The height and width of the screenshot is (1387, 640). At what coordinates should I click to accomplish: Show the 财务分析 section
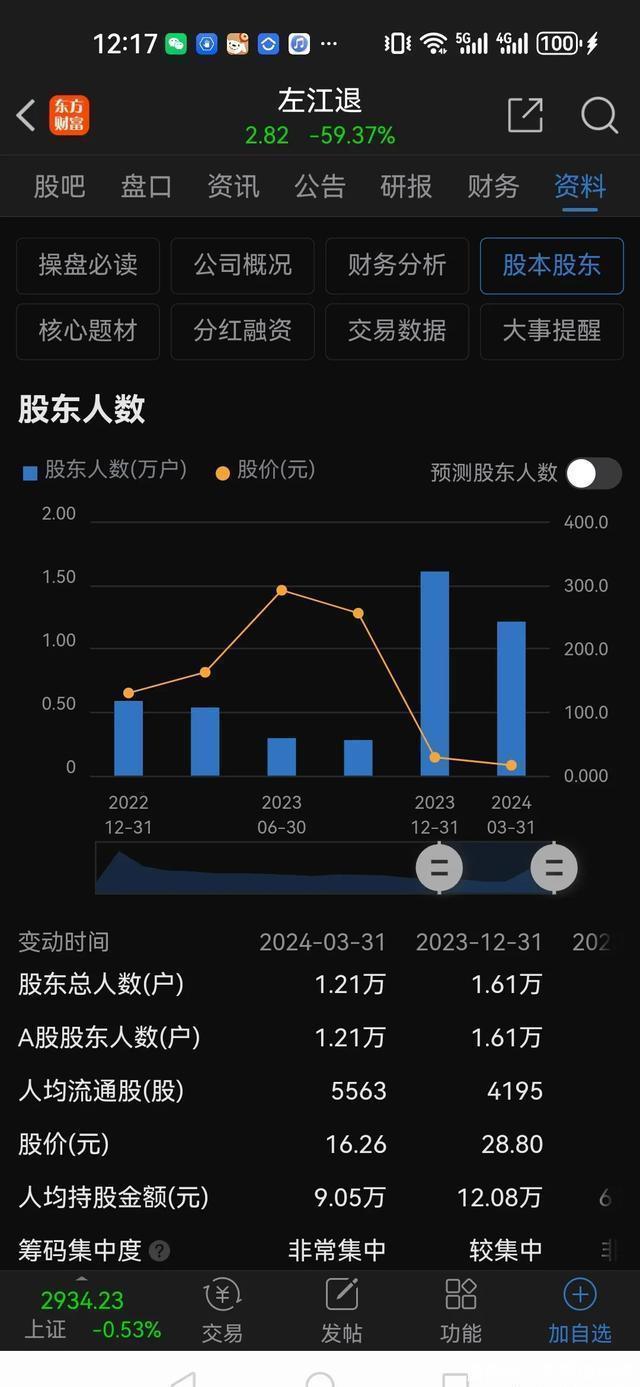point(397,265)
